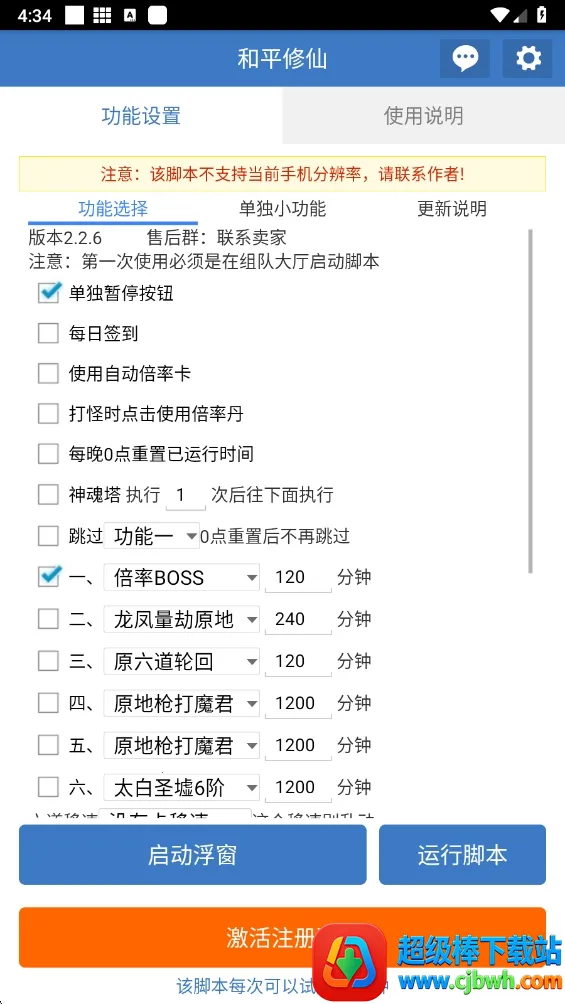Screen dimensions: 565x1004
Task: Open the 龙凤量劫原地 dropdown
Action: coord(181,619)
